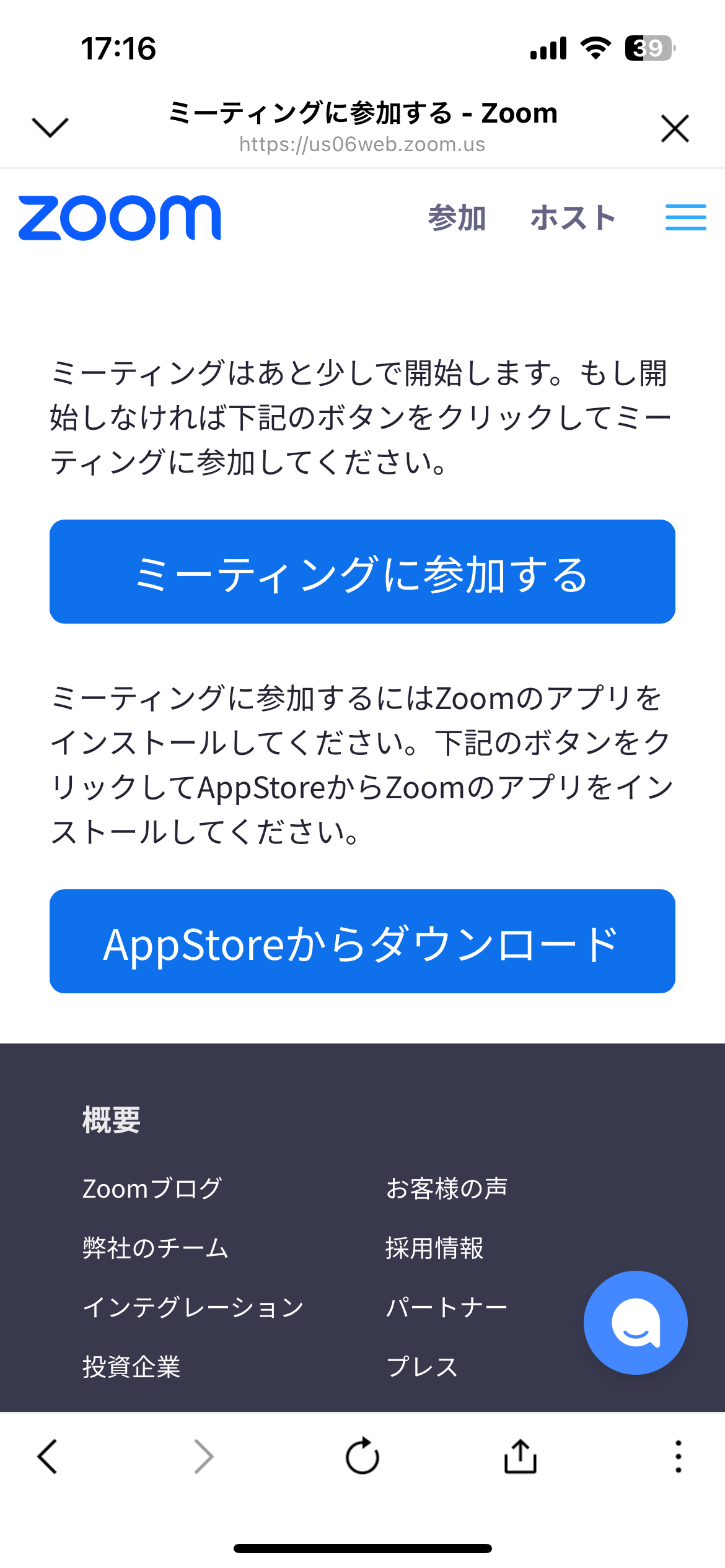Close the in-app browser with X
This screenshot has width=725, height=1568.
(675, 128)
